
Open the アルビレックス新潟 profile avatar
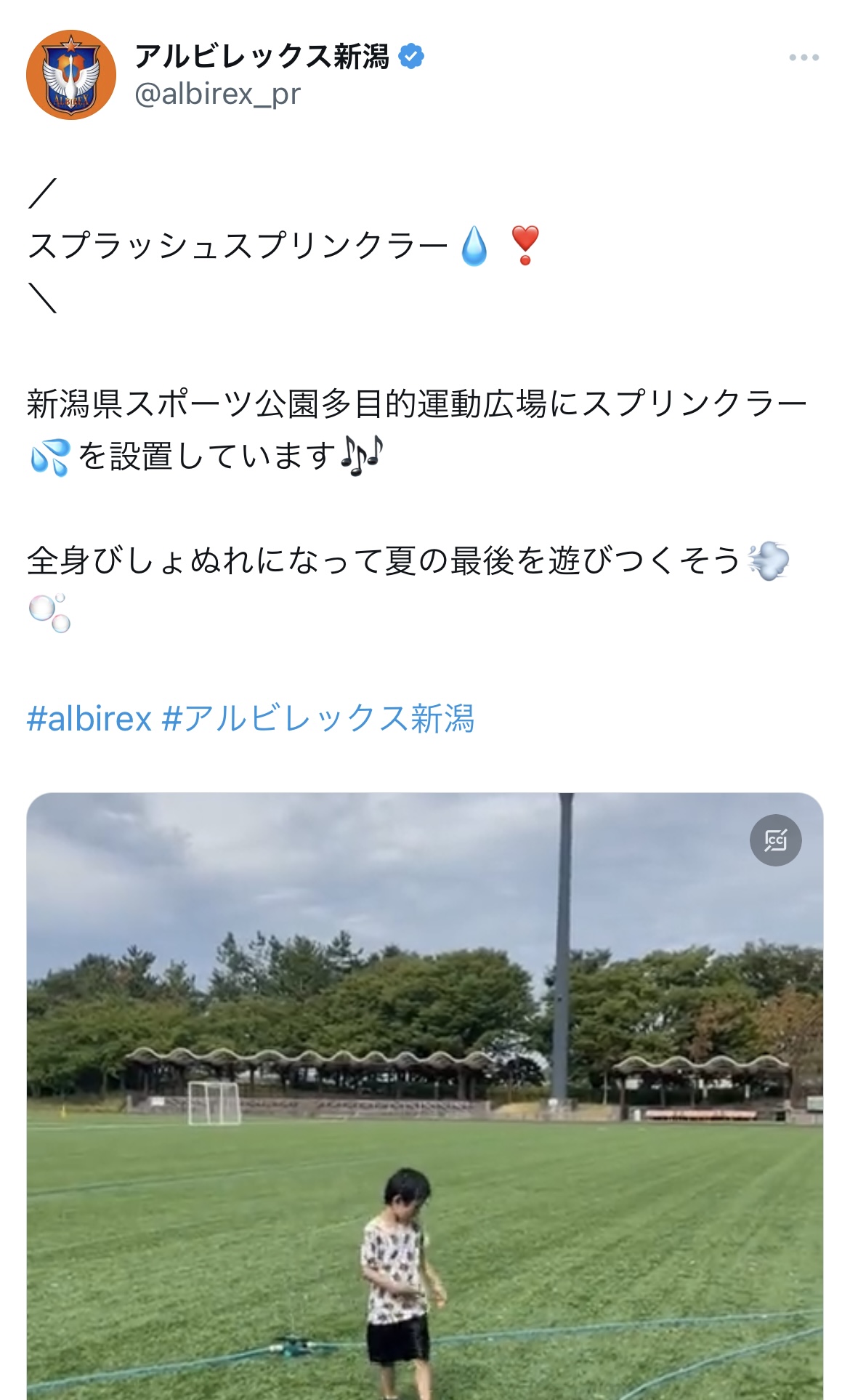71,75
